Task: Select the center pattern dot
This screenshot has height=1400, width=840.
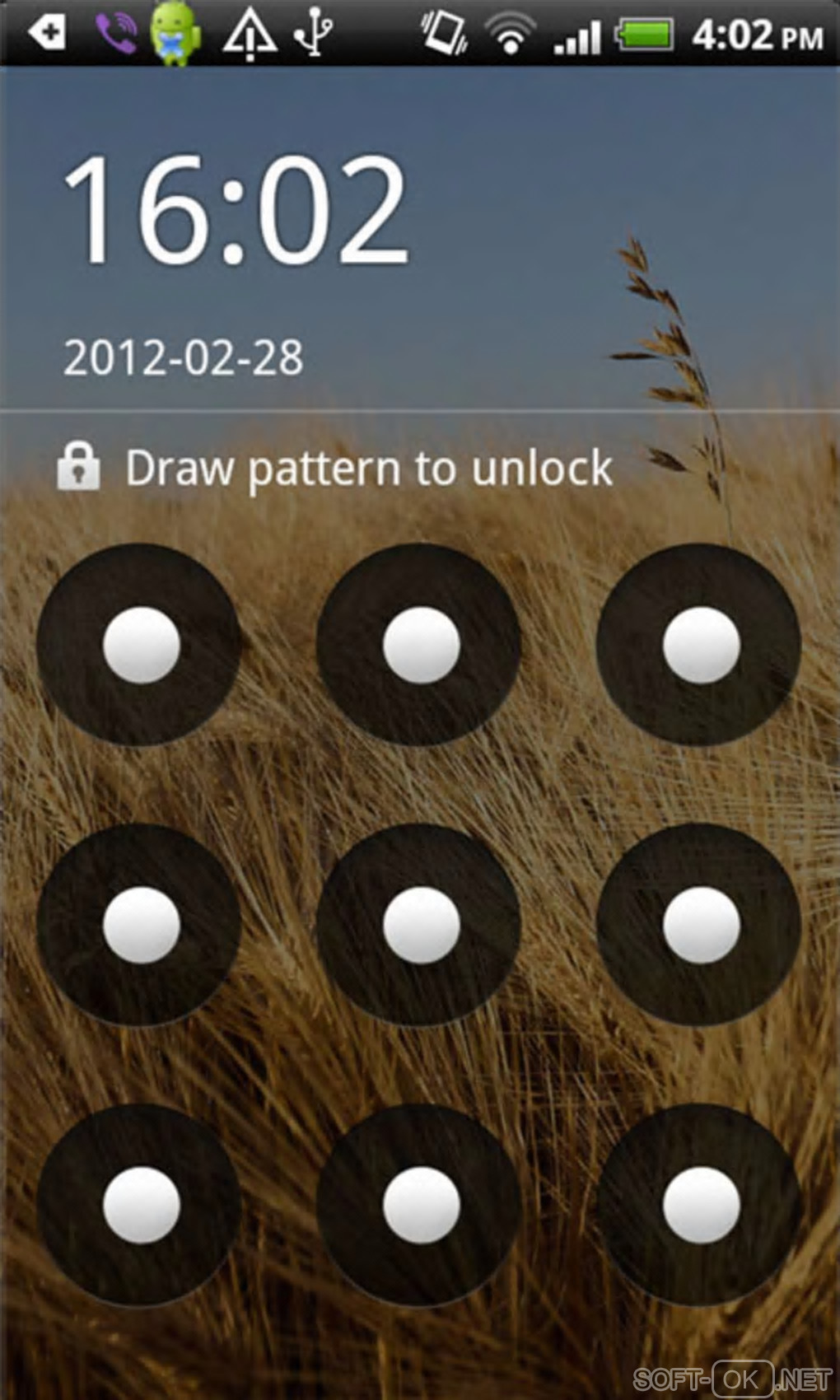Action: [x=421, y=925]
